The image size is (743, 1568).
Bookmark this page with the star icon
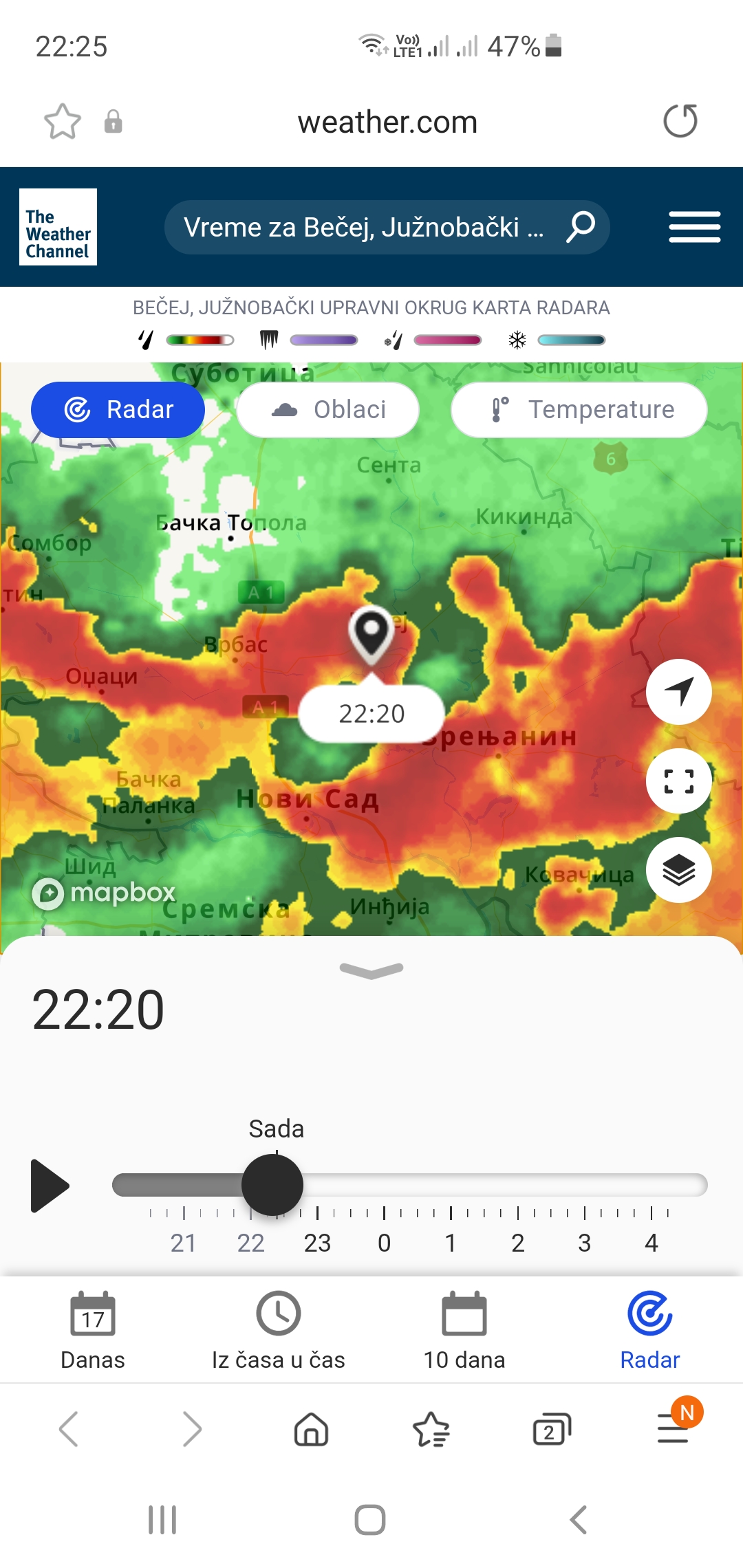tap(63, 122)
